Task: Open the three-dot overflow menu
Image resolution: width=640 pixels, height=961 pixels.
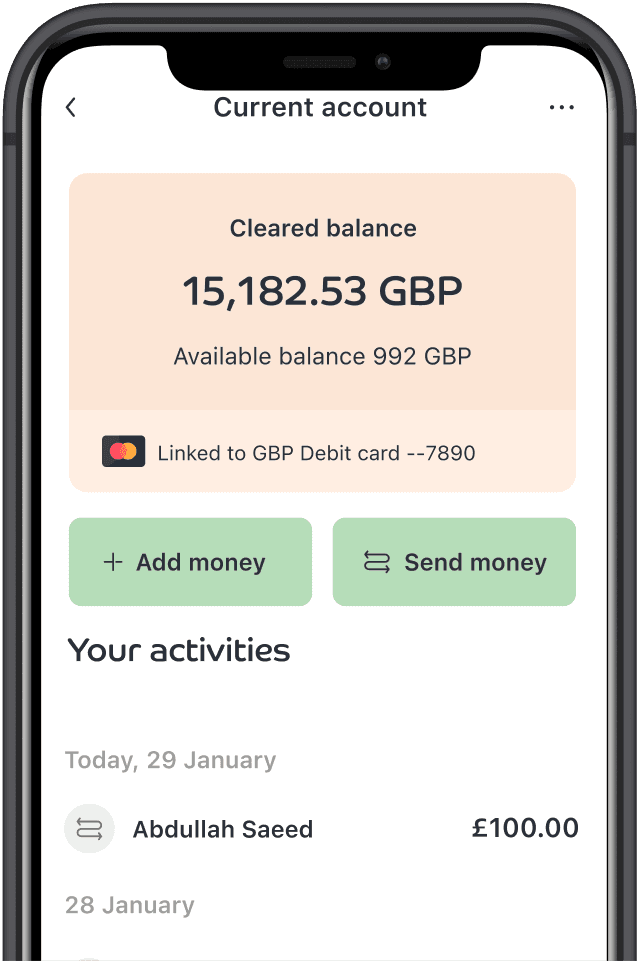Action: click(562, 108)
